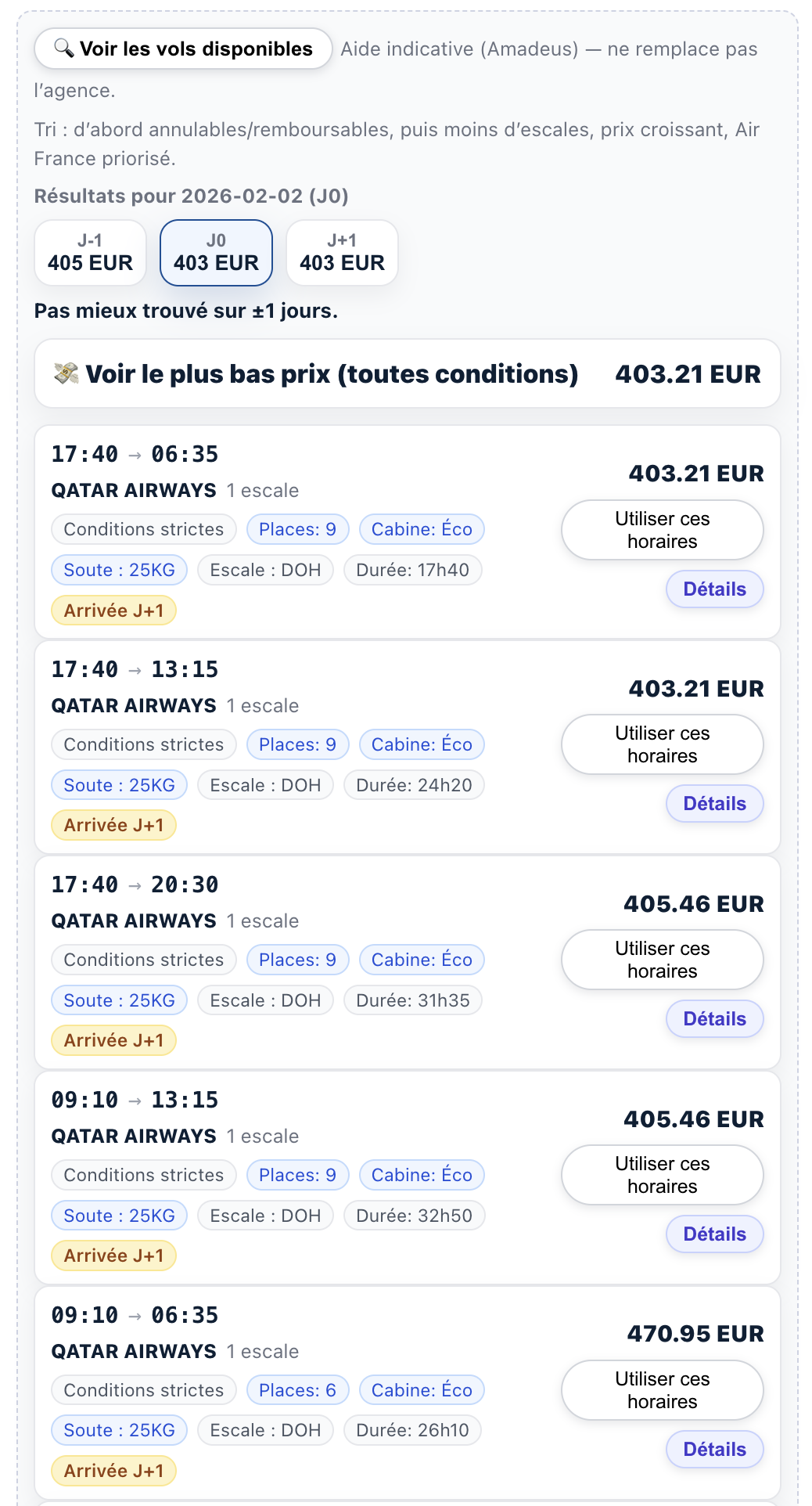
Task: Click 'Utiliser ces horaires' on the first 403.21 EUR flight
Action: [x=661, y=529]
